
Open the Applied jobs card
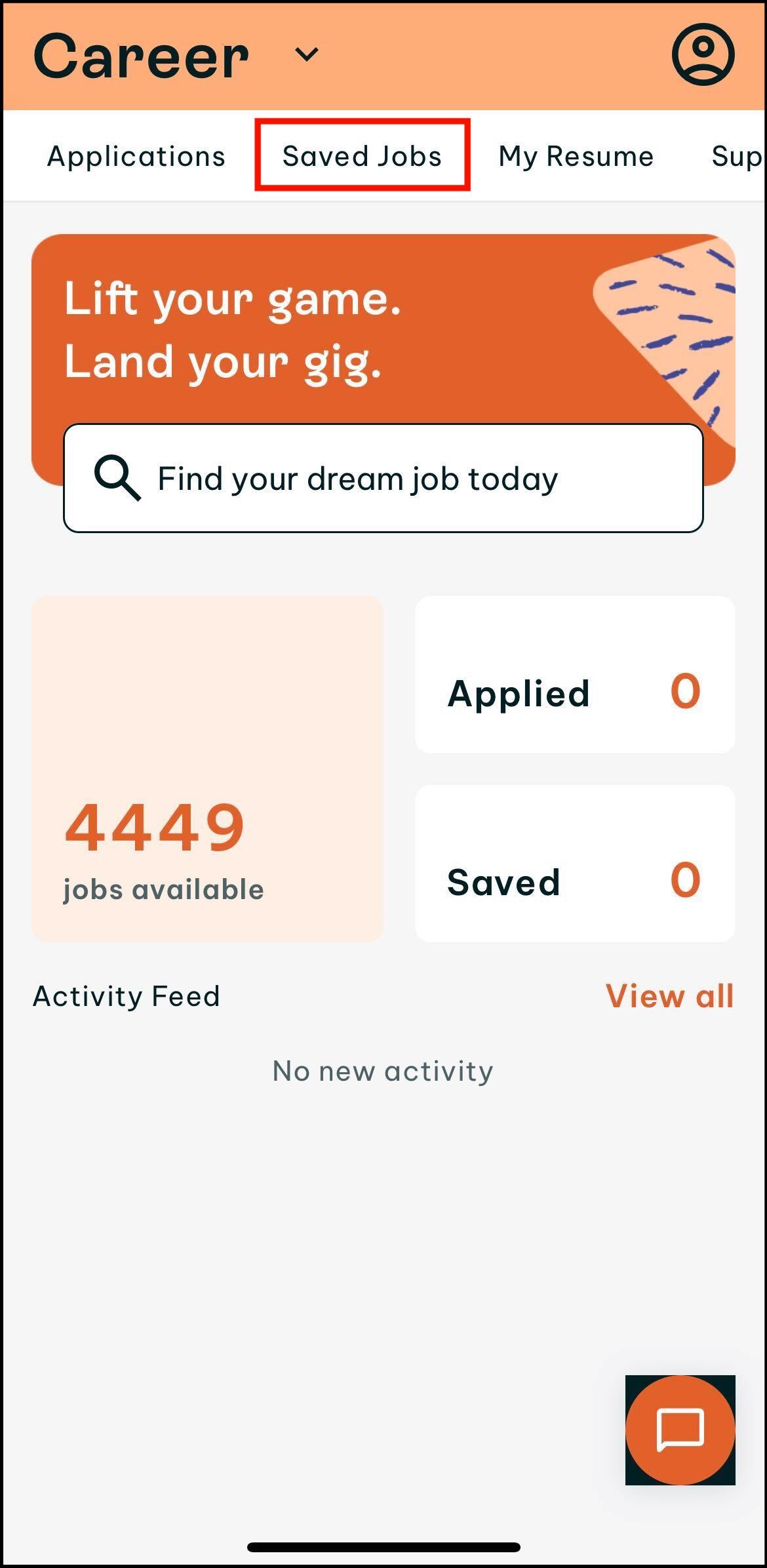tap(574, 675)
